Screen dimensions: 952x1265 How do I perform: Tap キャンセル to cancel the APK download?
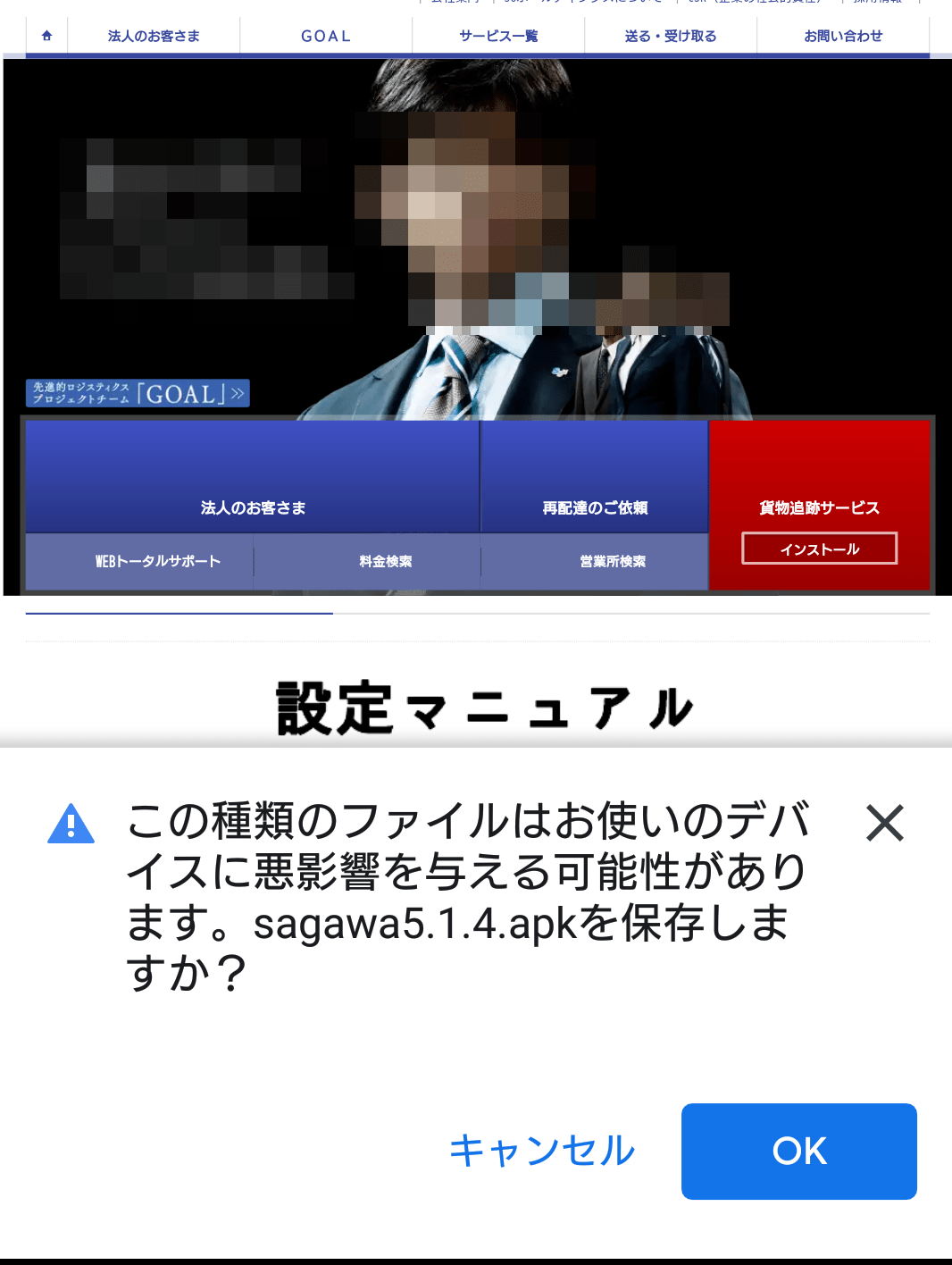tap(542, 1151)
